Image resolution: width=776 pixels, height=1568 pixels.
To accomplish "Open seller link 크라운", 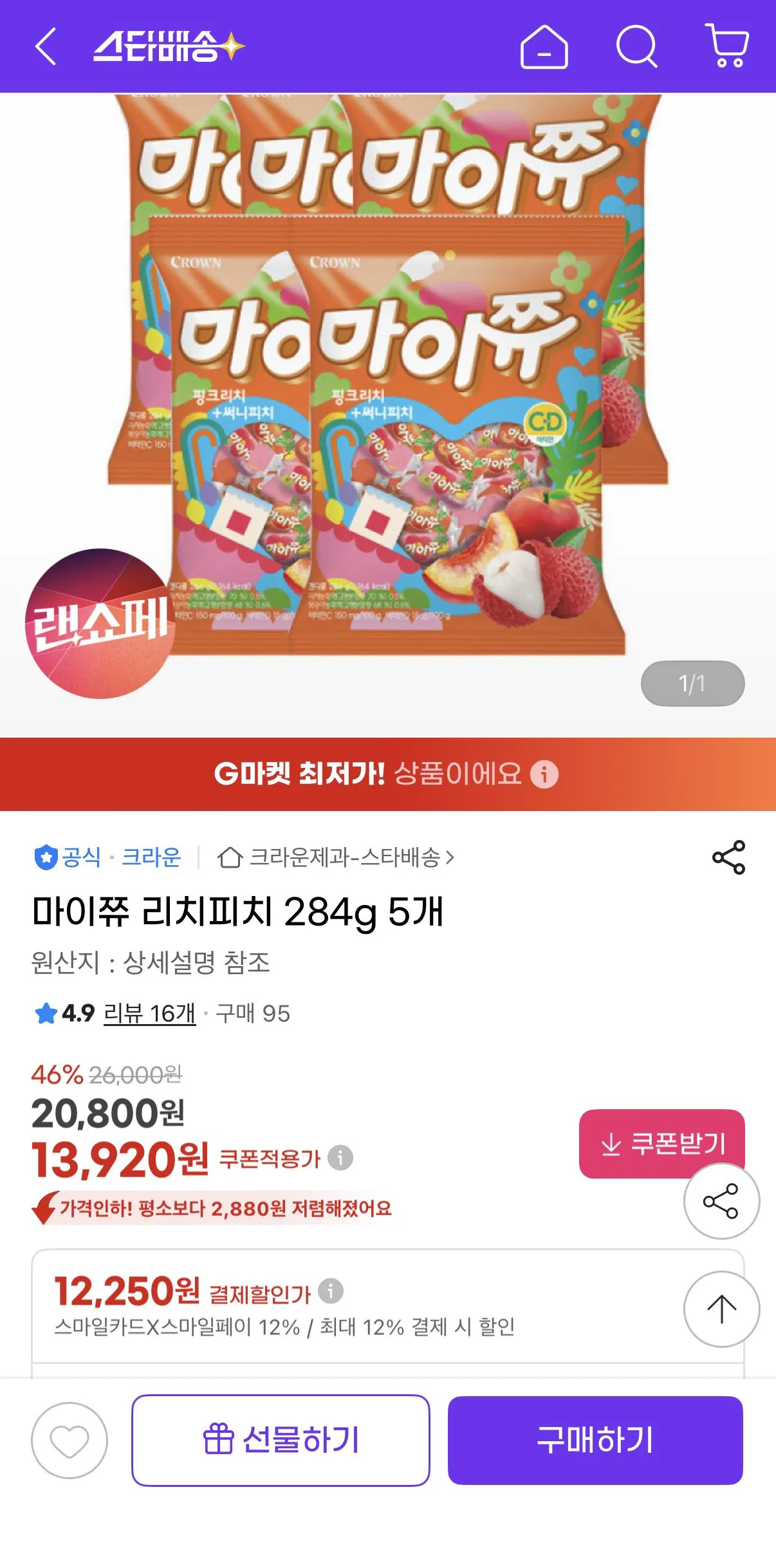I will coord(153,858).
